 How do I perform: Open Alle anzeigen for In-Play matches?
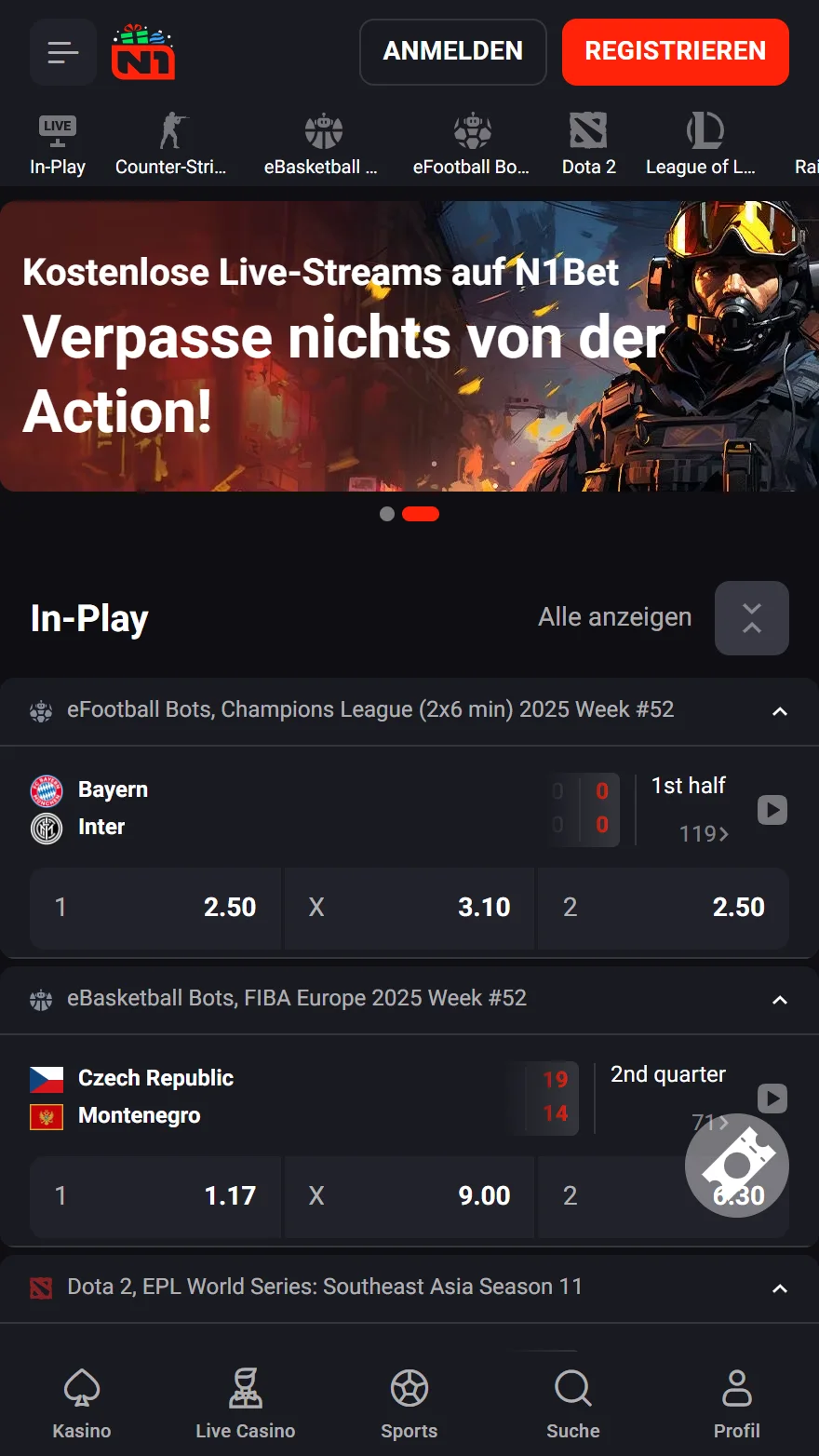[614, 617]
